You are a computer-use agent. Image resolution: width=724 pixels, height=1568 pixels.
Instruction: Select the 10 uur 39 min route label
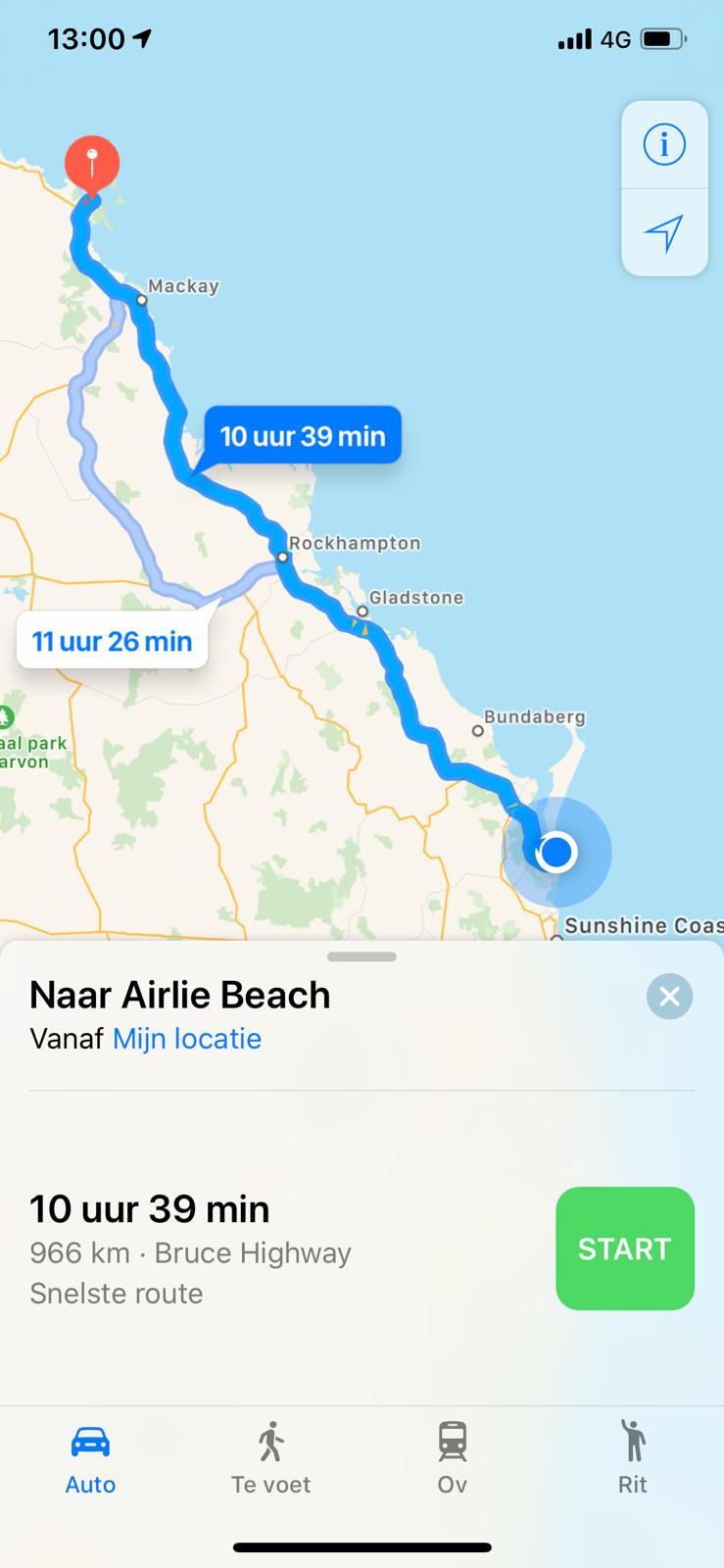[303, 435]
